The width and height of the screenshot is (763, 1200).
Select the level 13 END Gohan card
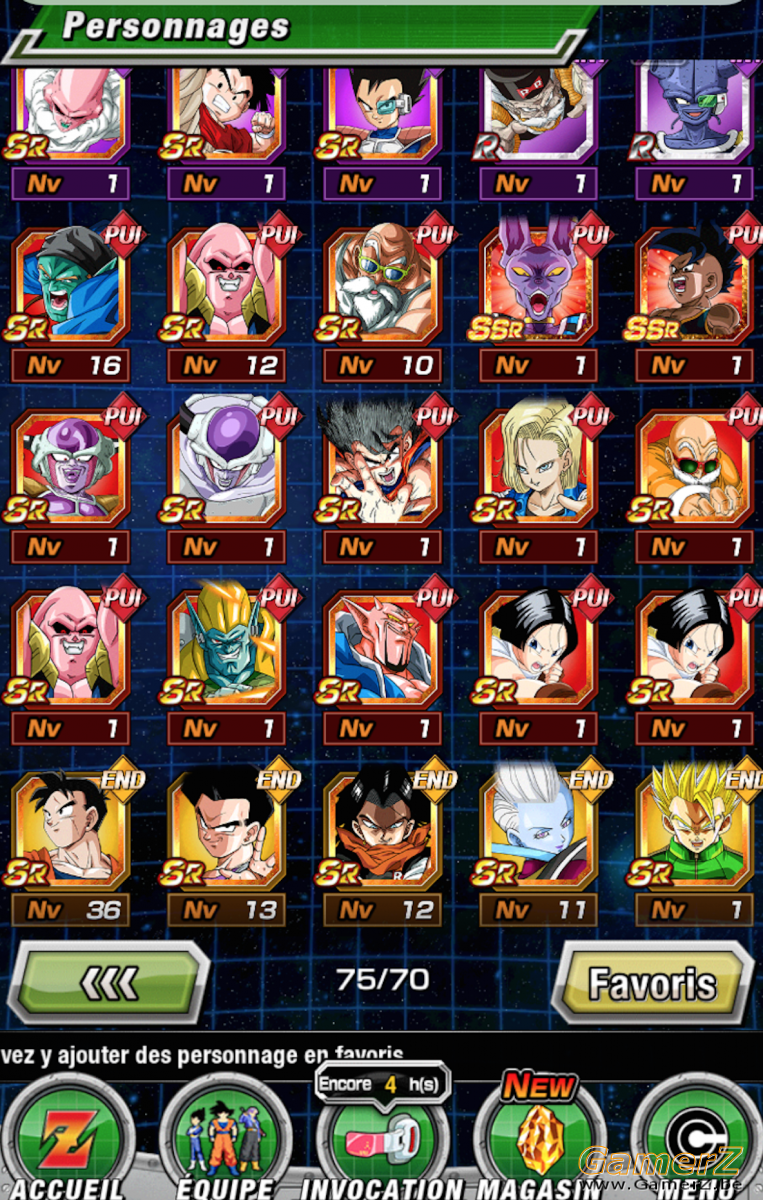(226, 833)
